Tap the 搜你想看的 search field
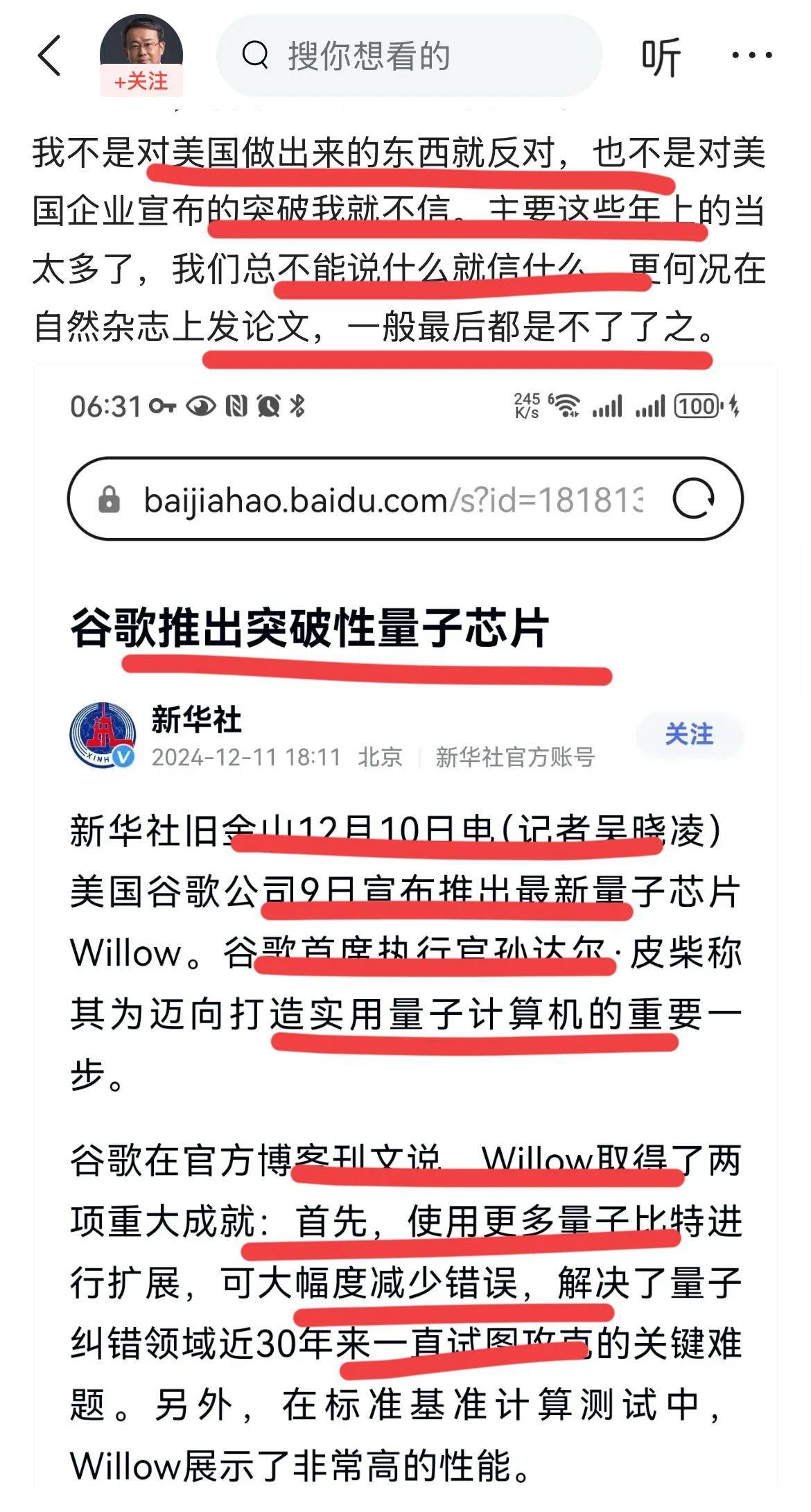 tap(409, 55)
